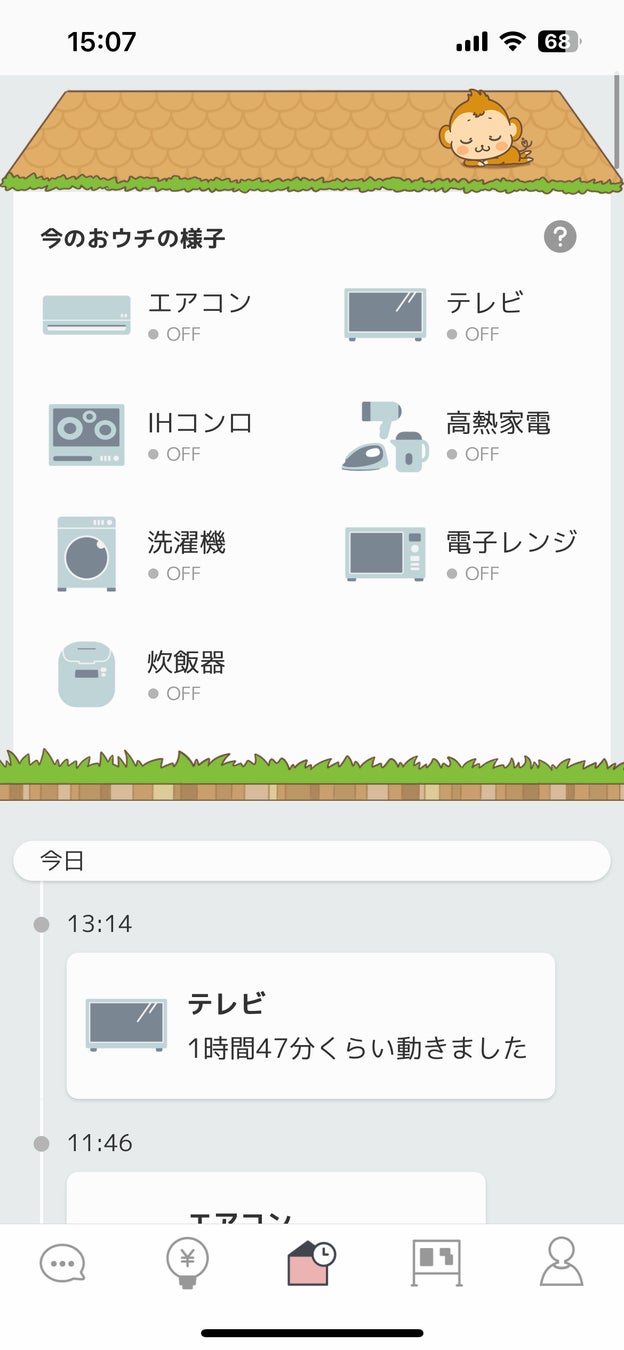This screenshot has height=1350, width=624.
Task: Open the テレビ appliance status
Action: click(440, 315)
